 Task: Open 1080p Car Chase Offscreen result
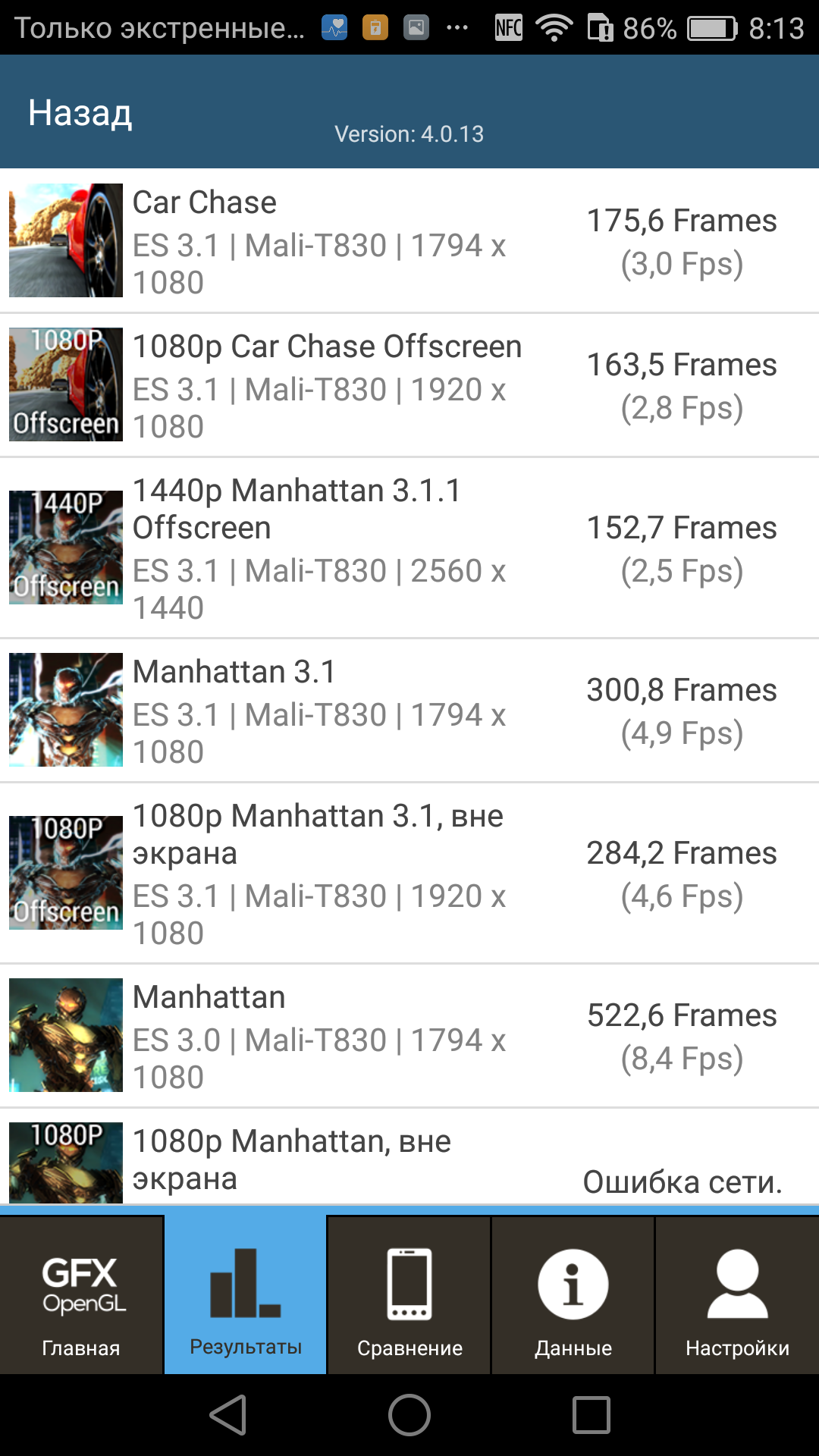coord(409,384)
